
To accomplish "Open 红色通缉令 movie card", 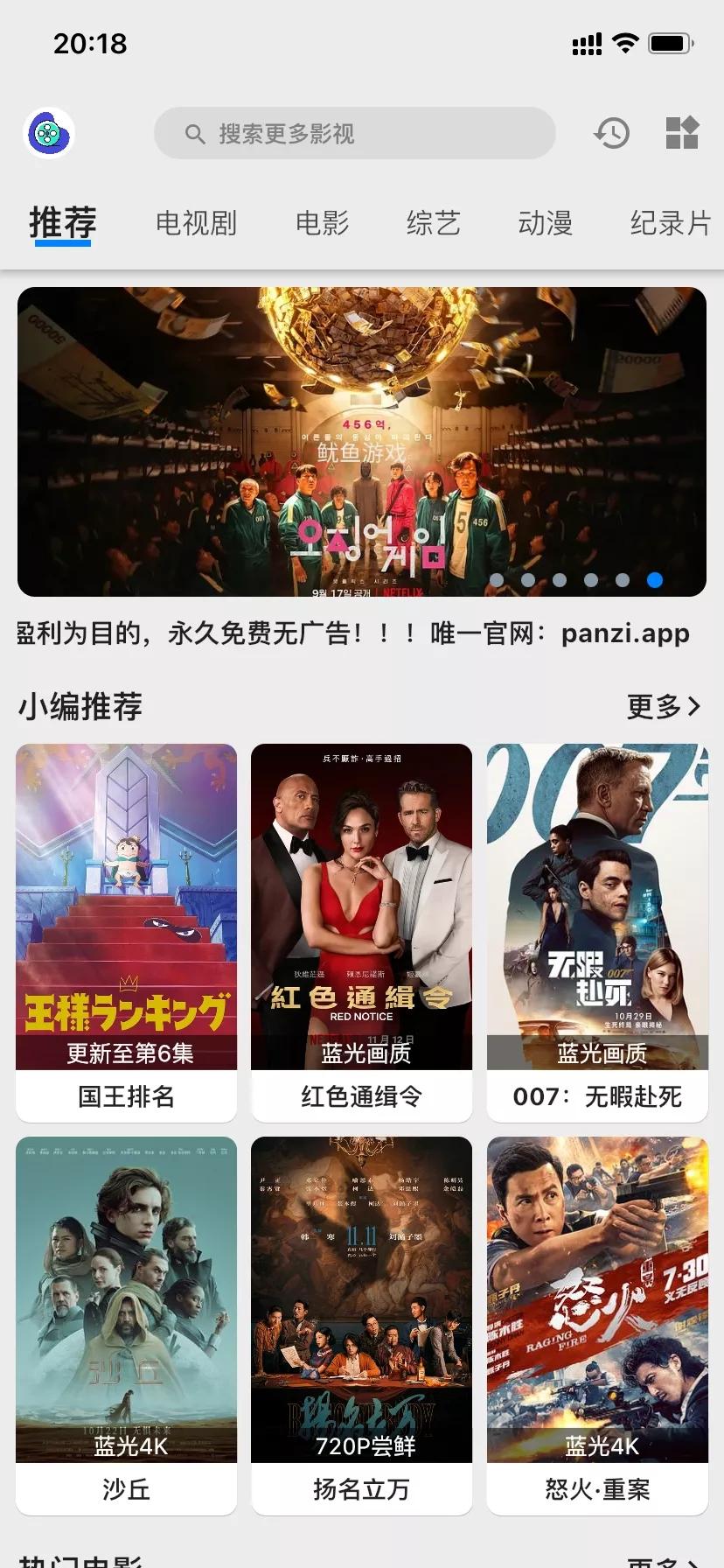I will pyautogui.click(x=361, y=931).
